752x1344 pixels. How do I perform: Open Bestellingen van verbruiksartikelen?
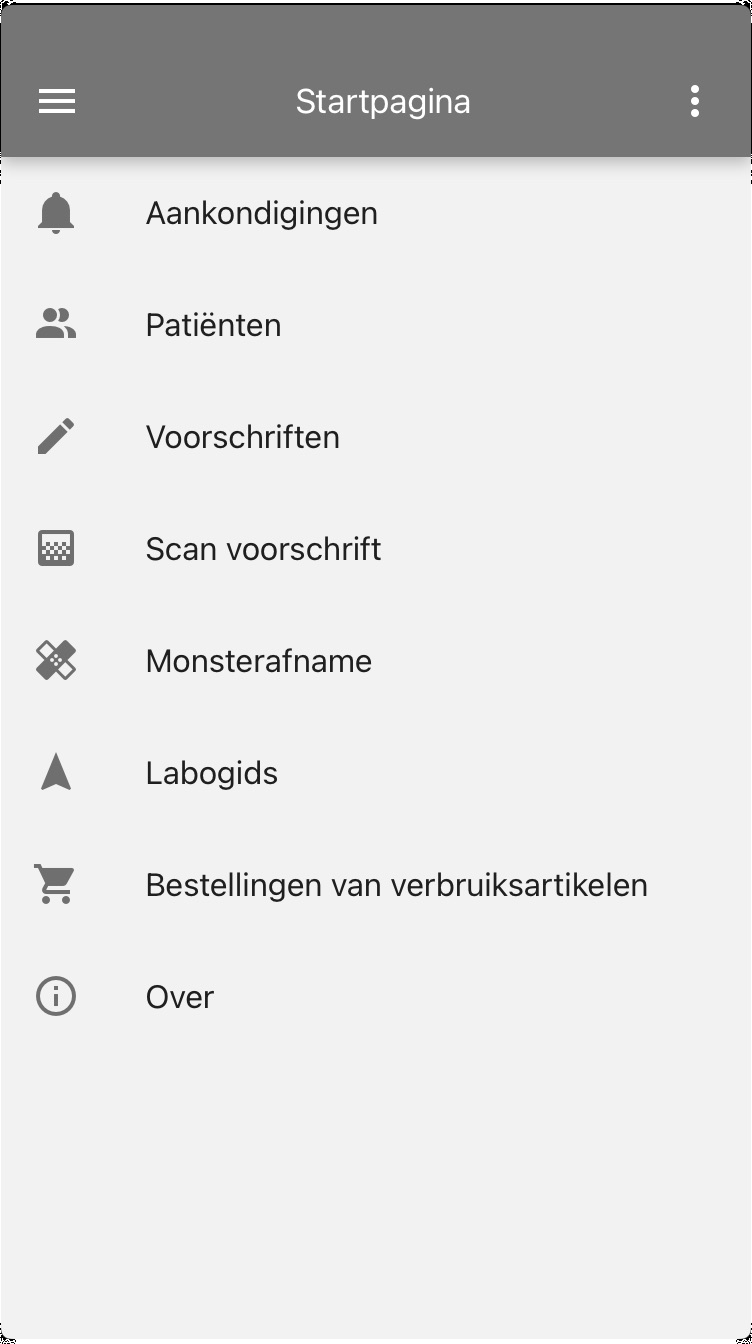[376, 885]
